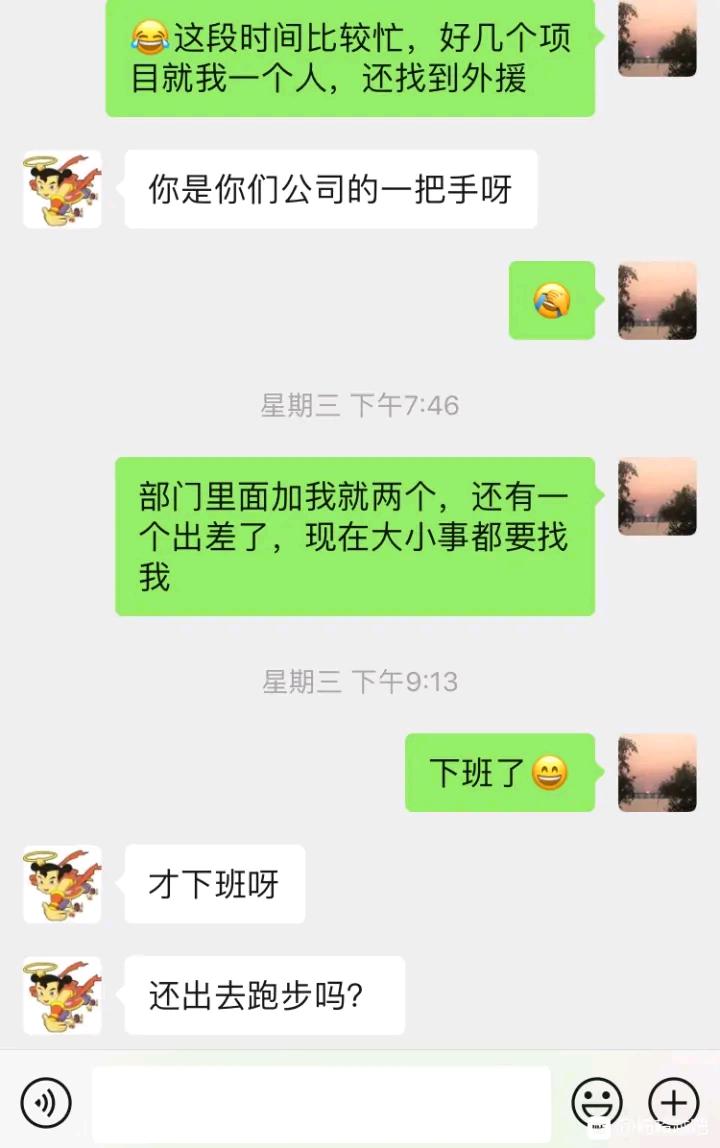Screen dimensions: 720x1148
Task: View contact profile next to "才下班呀"
Action: click(x=62, y=884)
